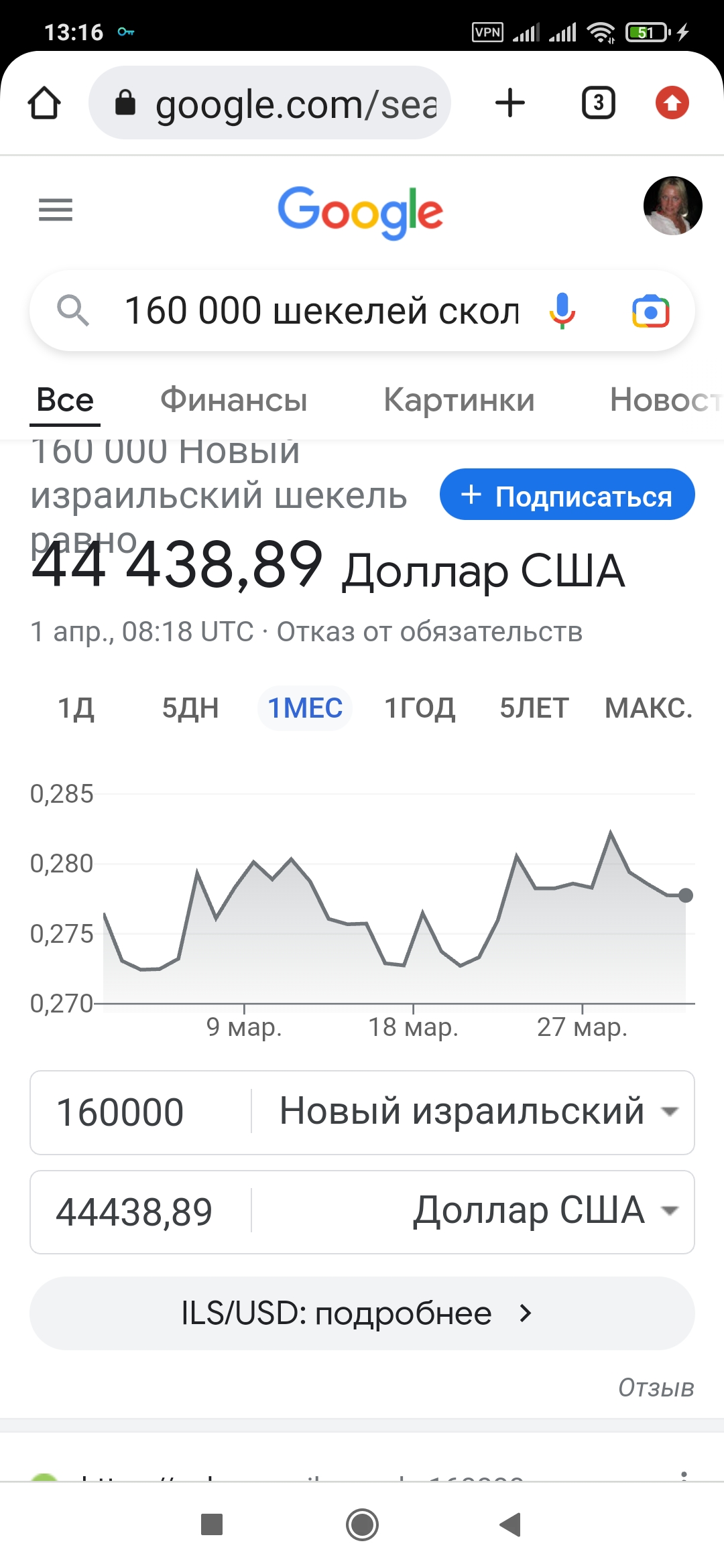Viewport: 724px width, 1568px height.
Task: Show the МАКС. chart range
Action: click(x=649, y=708)
